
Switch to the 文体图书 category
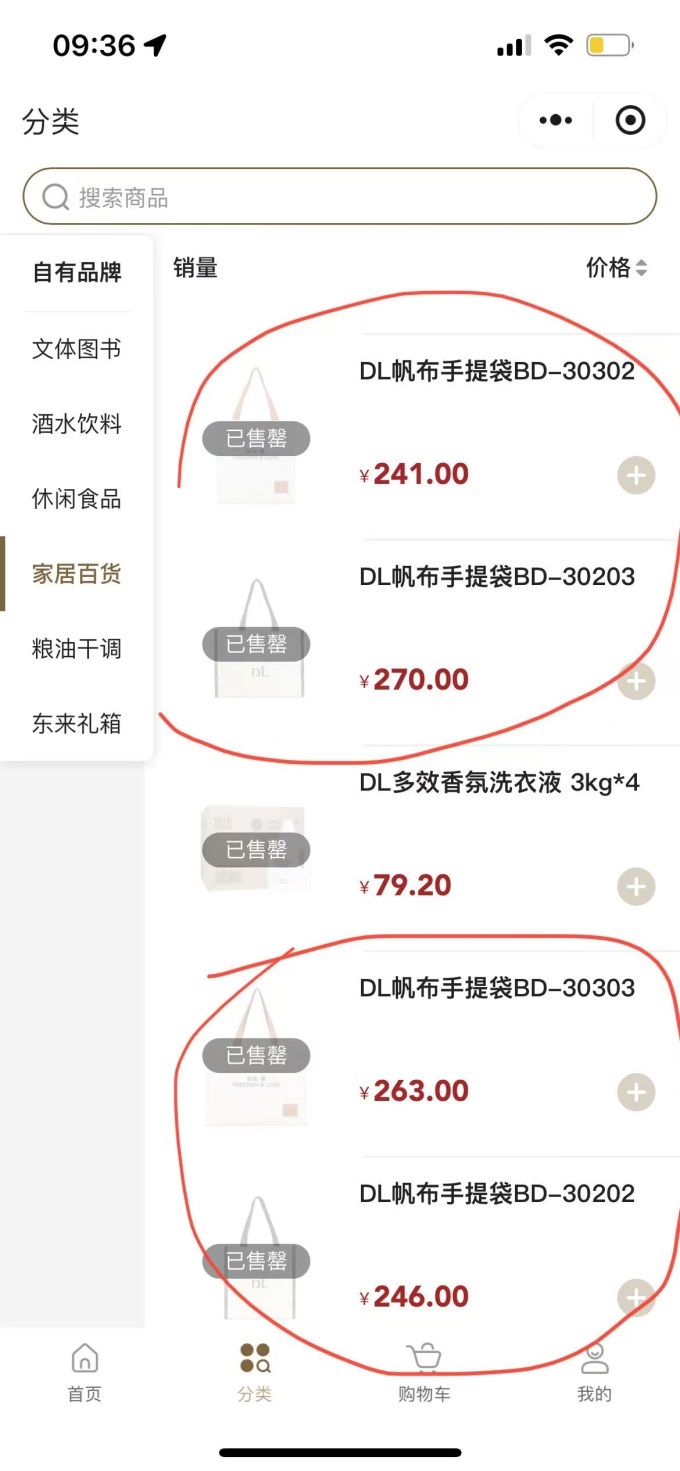77,349
